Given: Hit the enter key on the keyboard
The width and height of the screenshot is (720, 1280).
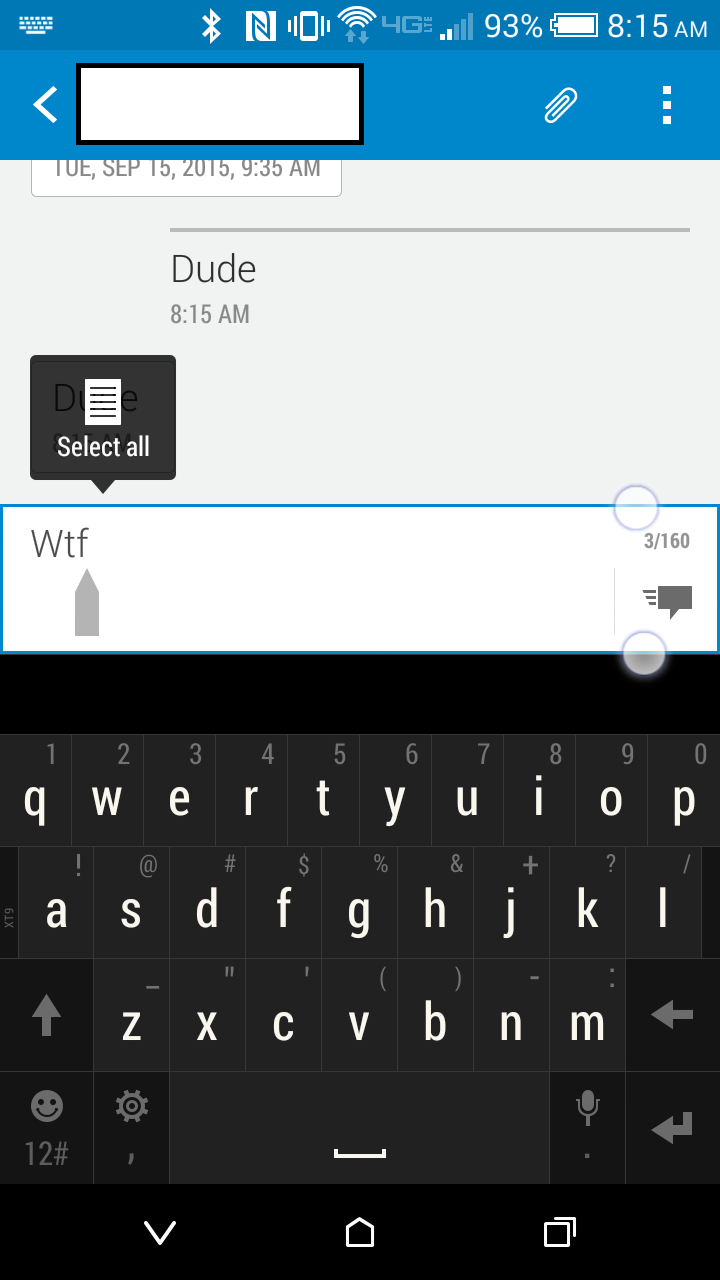Looking at the screenshot, I should coord(672,1128).
